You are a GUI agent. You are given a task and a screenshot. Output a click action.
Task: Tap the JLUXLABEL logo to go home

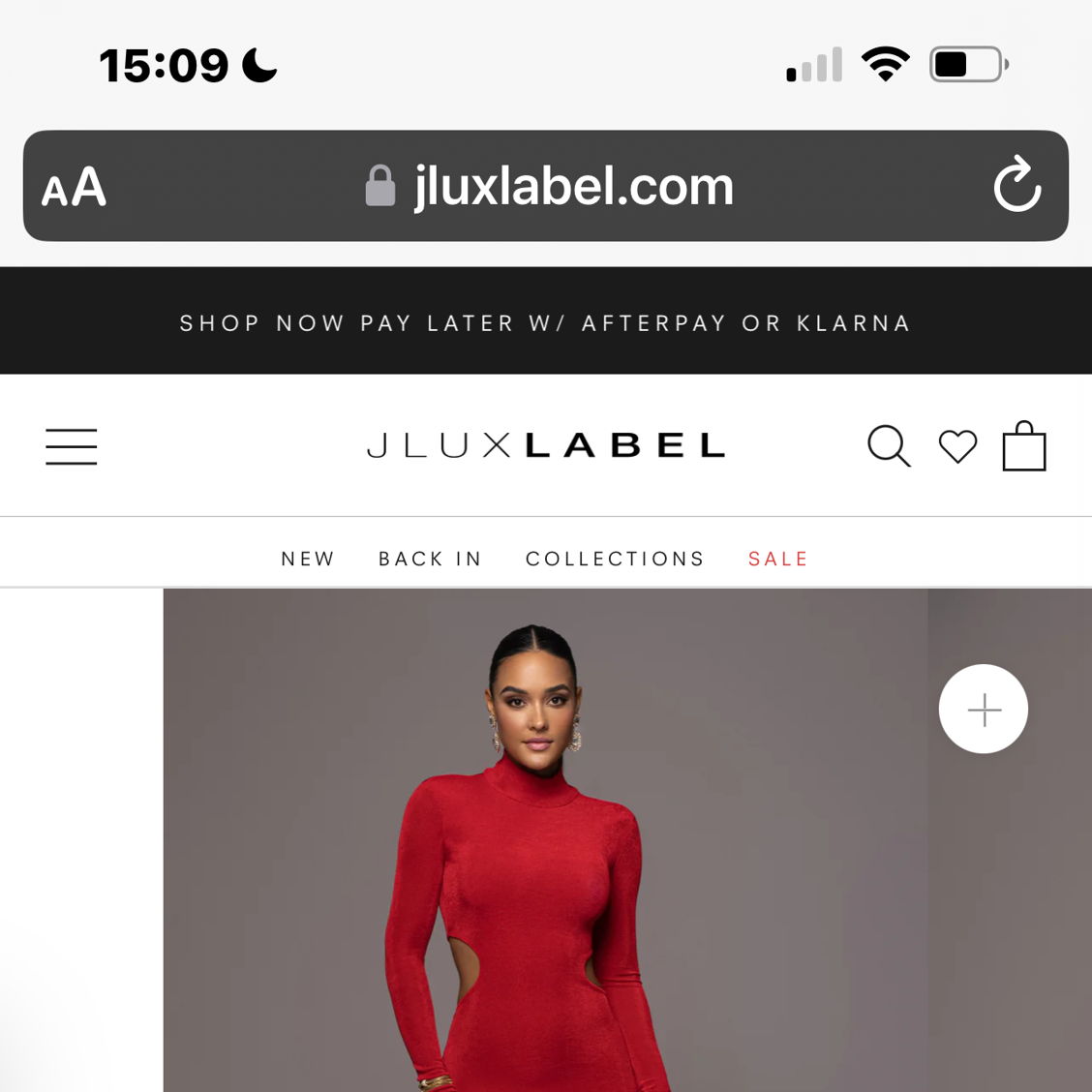[x=546, y=446]
